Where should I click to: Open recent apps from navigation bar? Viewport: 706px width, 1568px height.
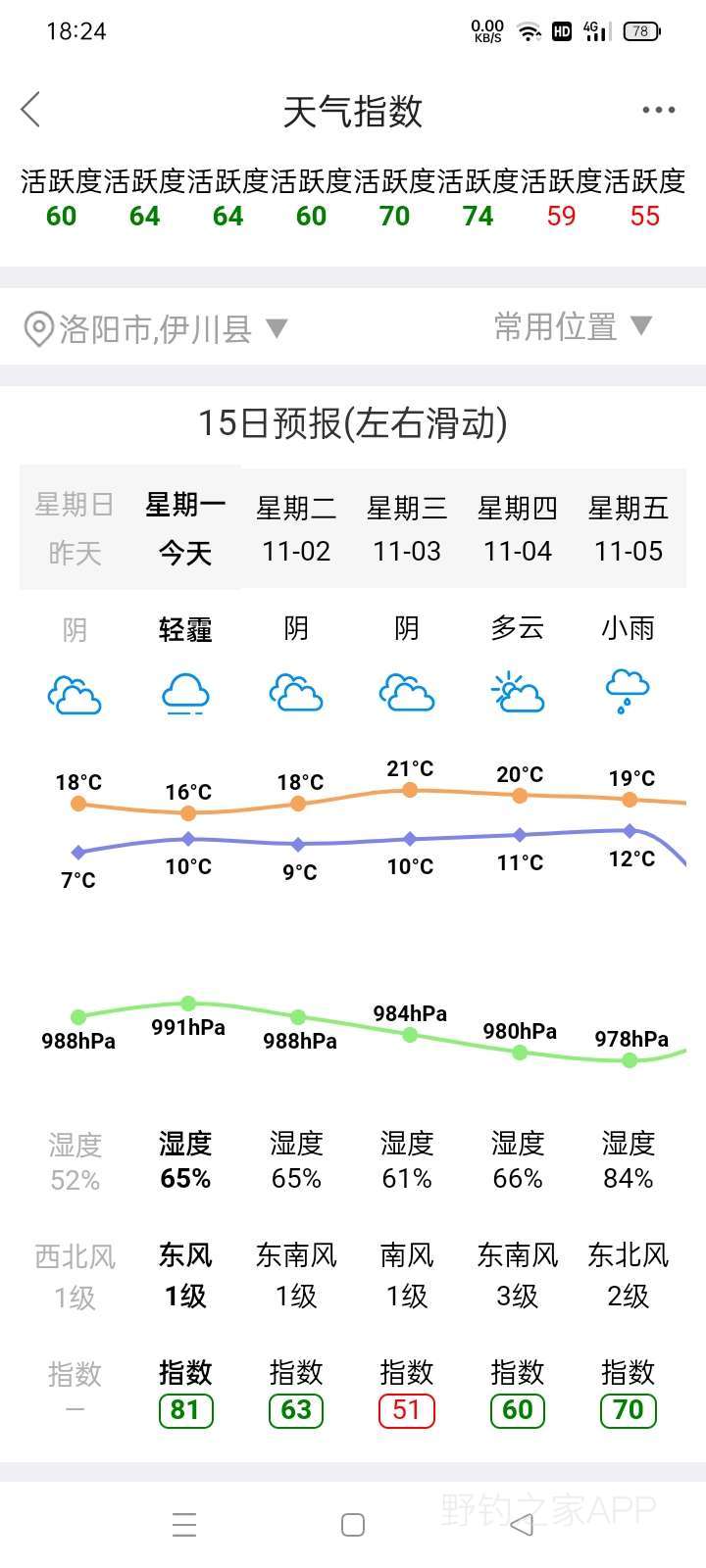[184, 1525]
